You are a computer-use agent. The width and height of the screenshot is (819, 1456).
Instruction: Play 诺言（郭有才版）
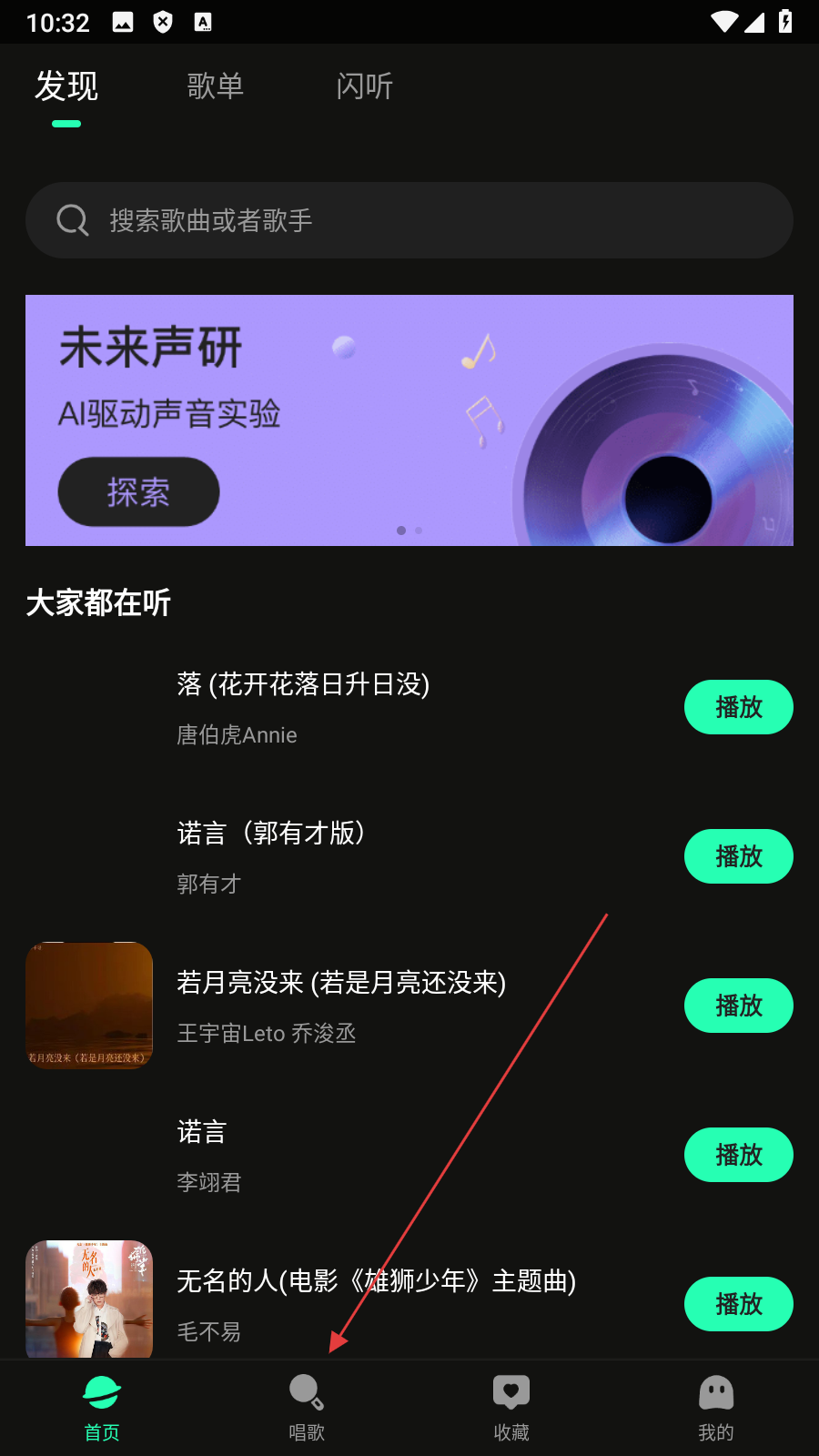[x=738, y=856]
